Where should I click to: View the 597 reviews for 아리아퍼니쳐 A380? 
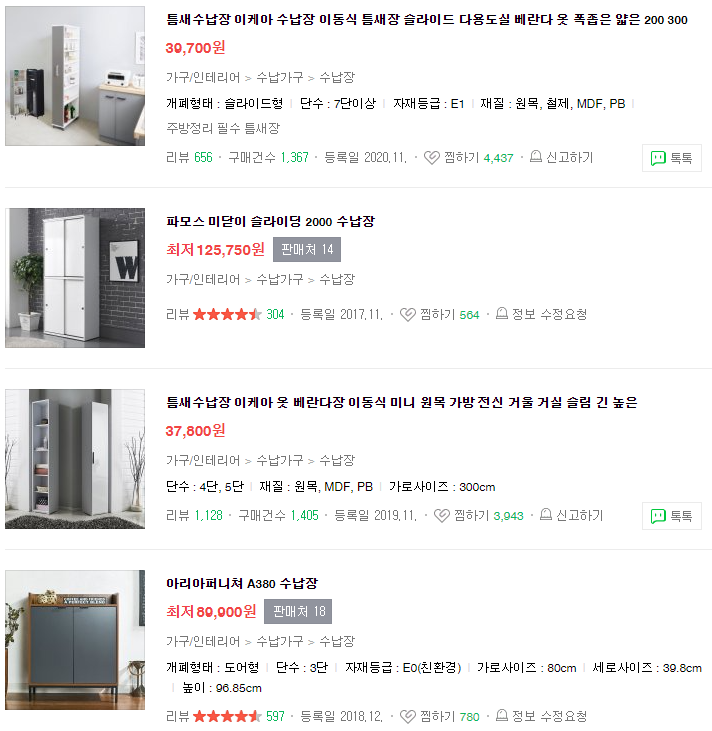(x=274, y=717)
